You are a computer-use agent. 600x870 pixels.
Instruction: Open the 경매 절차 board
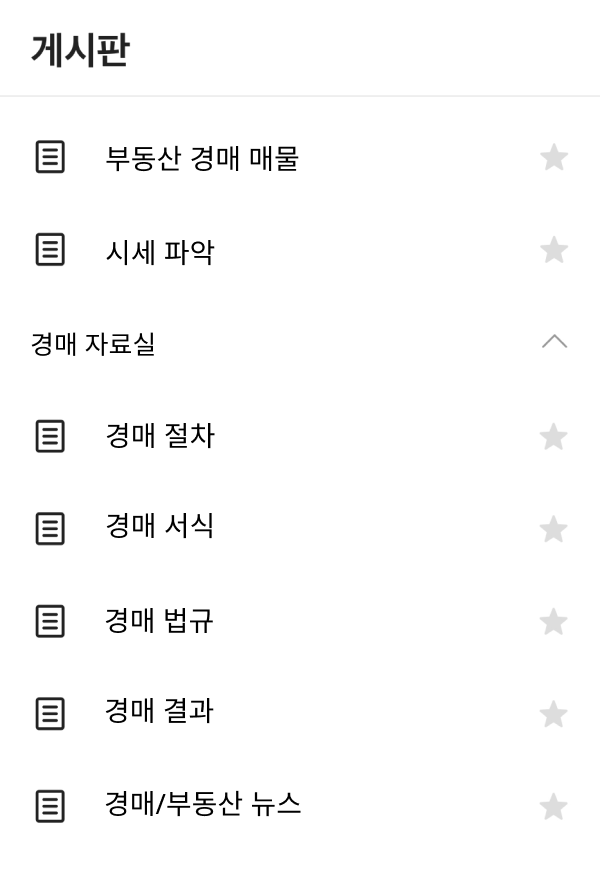pos(160,436)
